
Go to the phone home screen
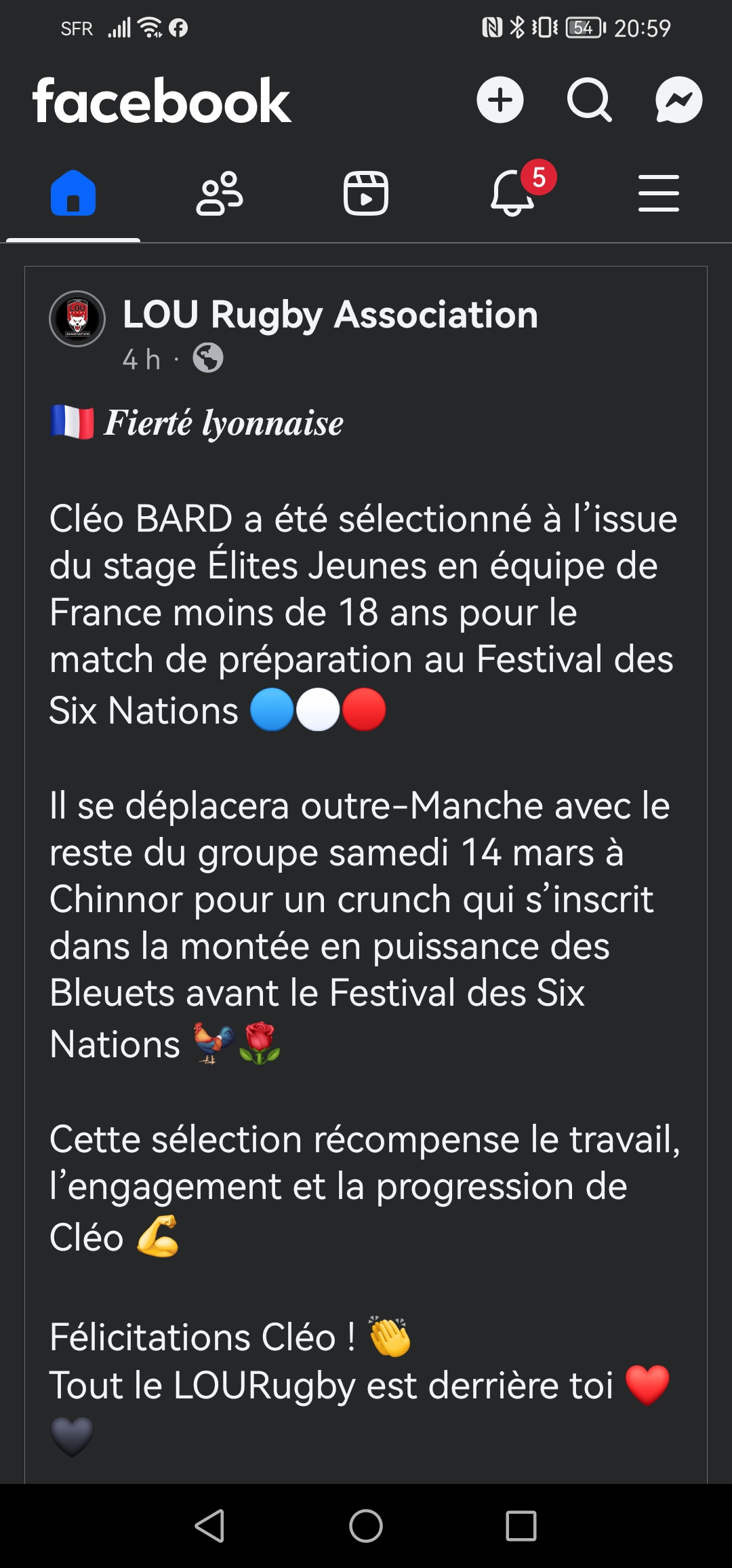tap(366, 1526)
